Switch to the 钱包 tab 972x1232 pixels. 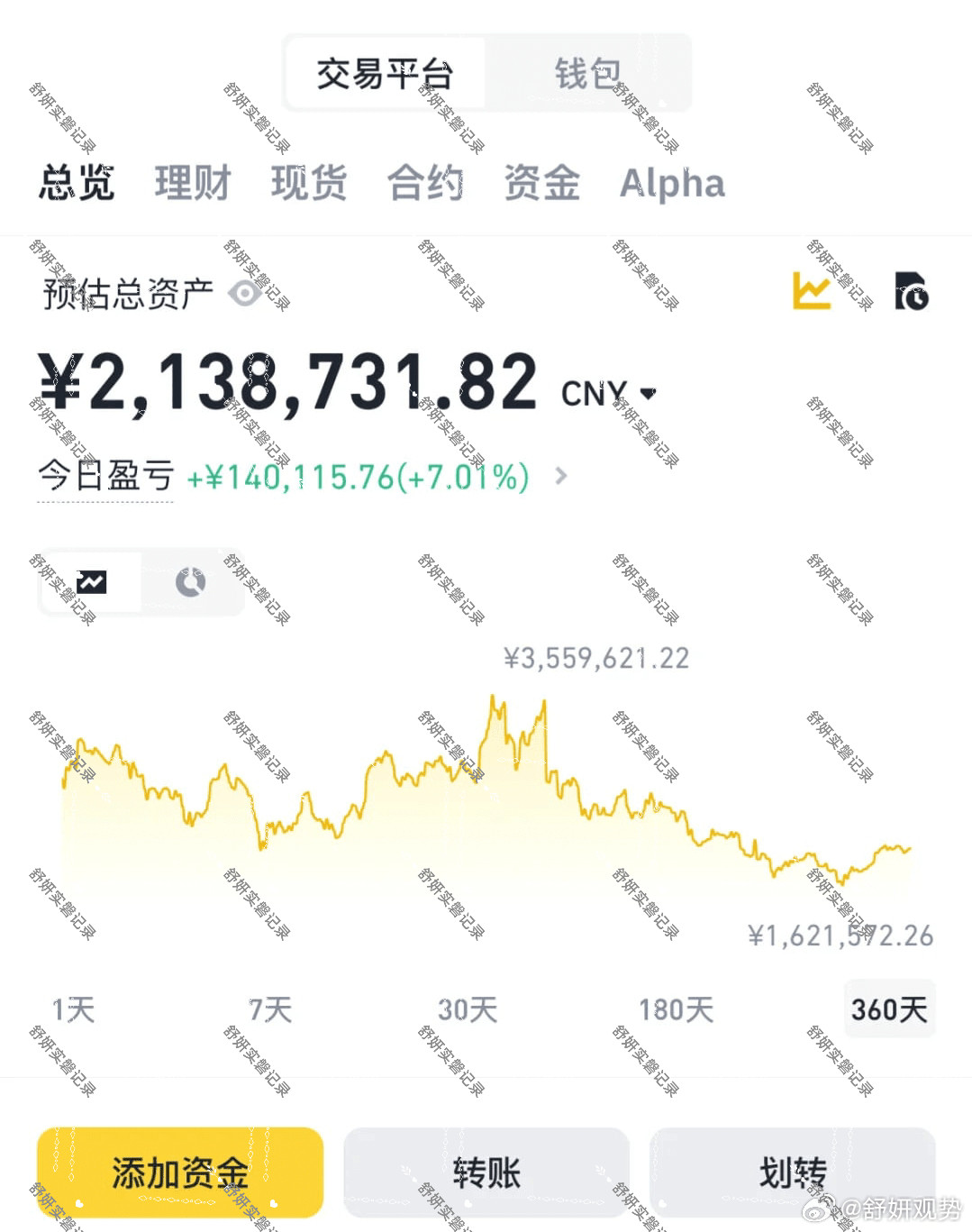click(x=586, y=72)
